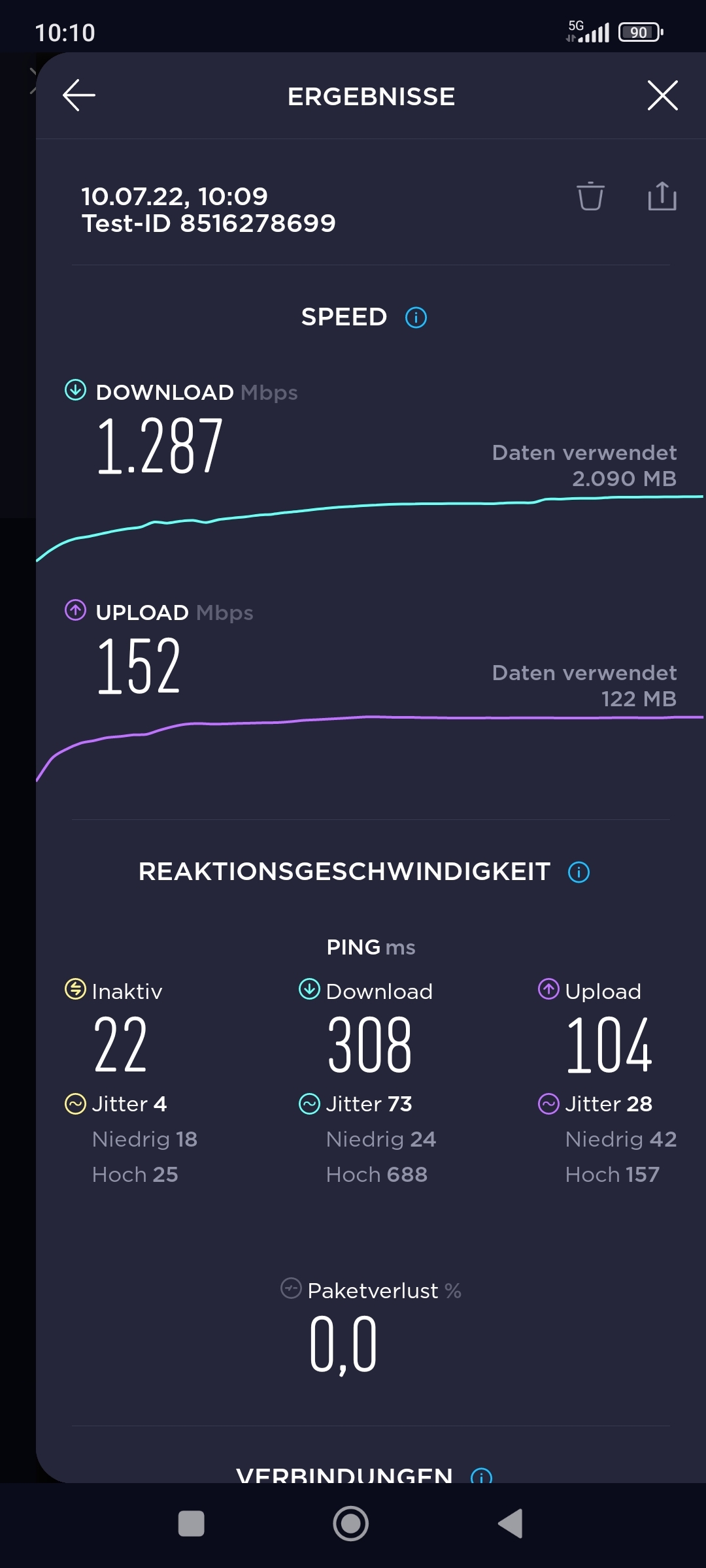This screenshot has width=706, height=1568.
Task: Show info about Reaktionsgeschwindigkeit
Action: [x=579, y=872]
